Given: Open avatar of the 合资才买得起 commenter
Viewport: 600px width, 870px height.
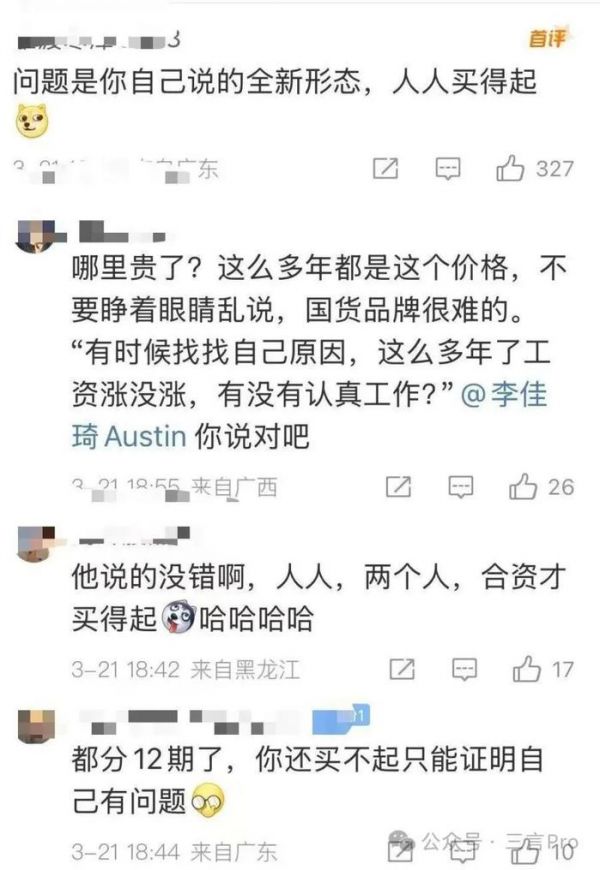Looking at the screenshot, I should [35, 541].
